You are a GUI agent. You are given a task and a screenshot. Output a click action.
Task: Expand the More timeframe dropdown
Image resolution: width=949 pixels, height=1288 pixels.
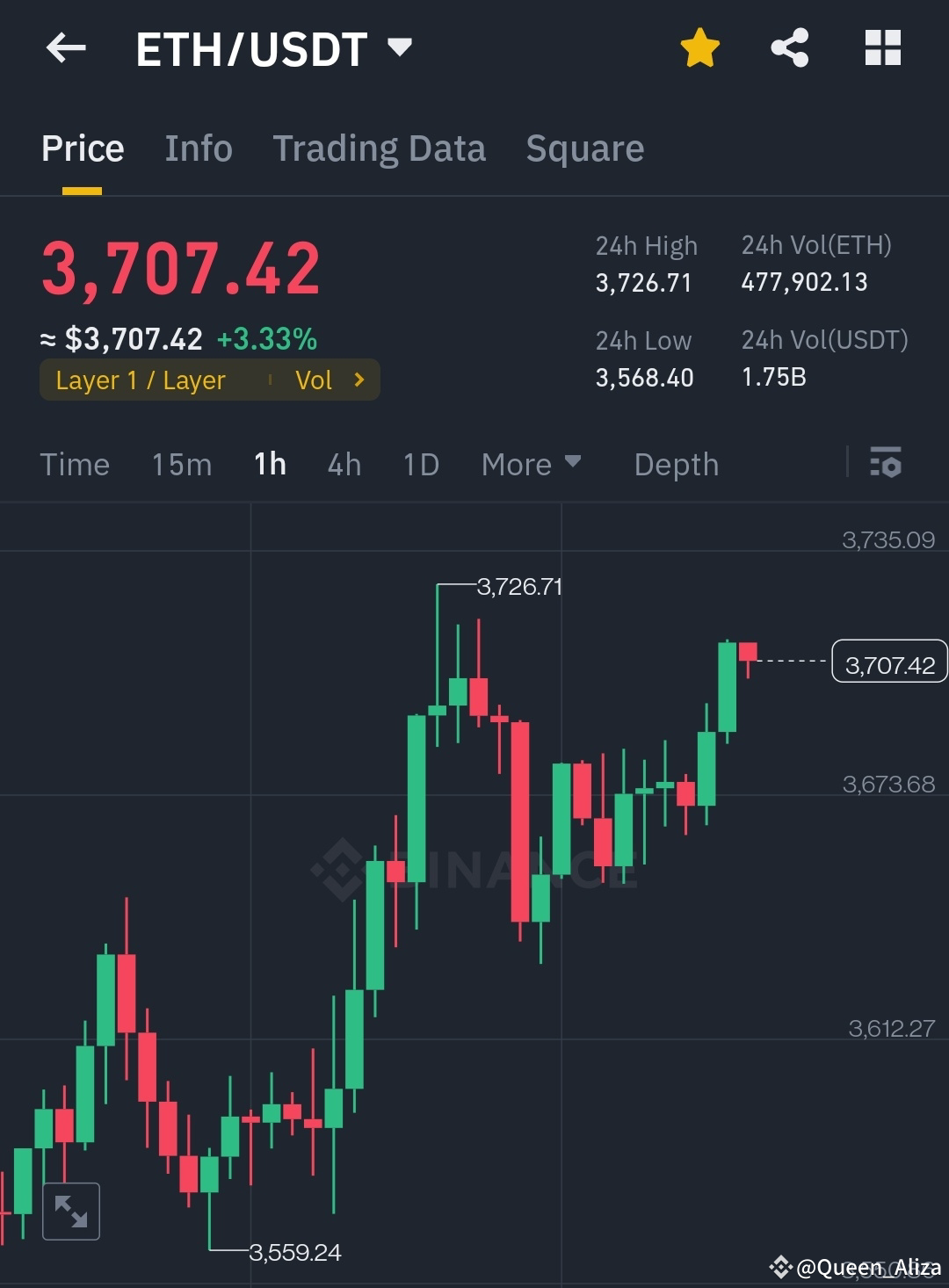point(531,464)
